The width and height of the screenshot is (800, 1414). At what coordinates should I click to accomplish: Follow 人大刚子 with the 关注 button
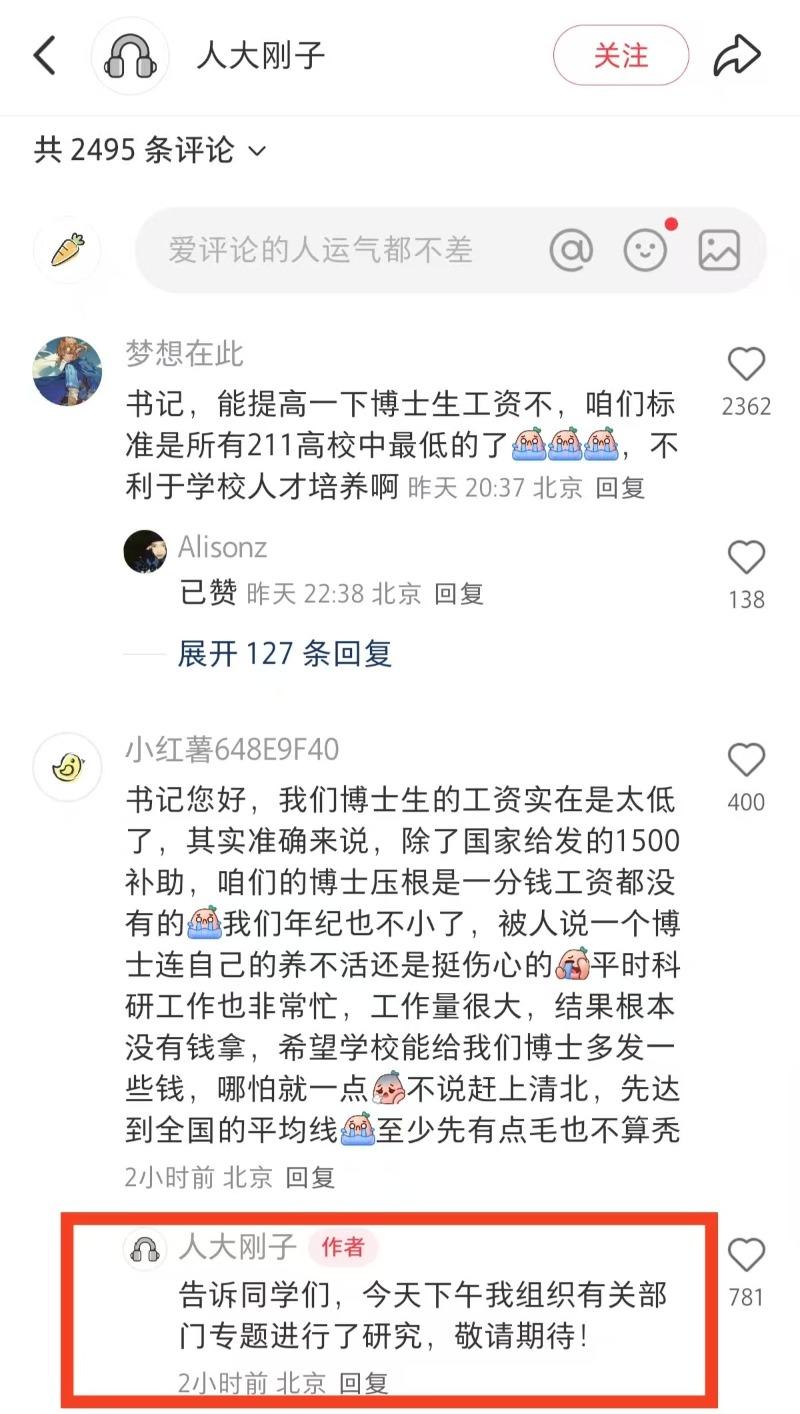(x=621, y=56)
